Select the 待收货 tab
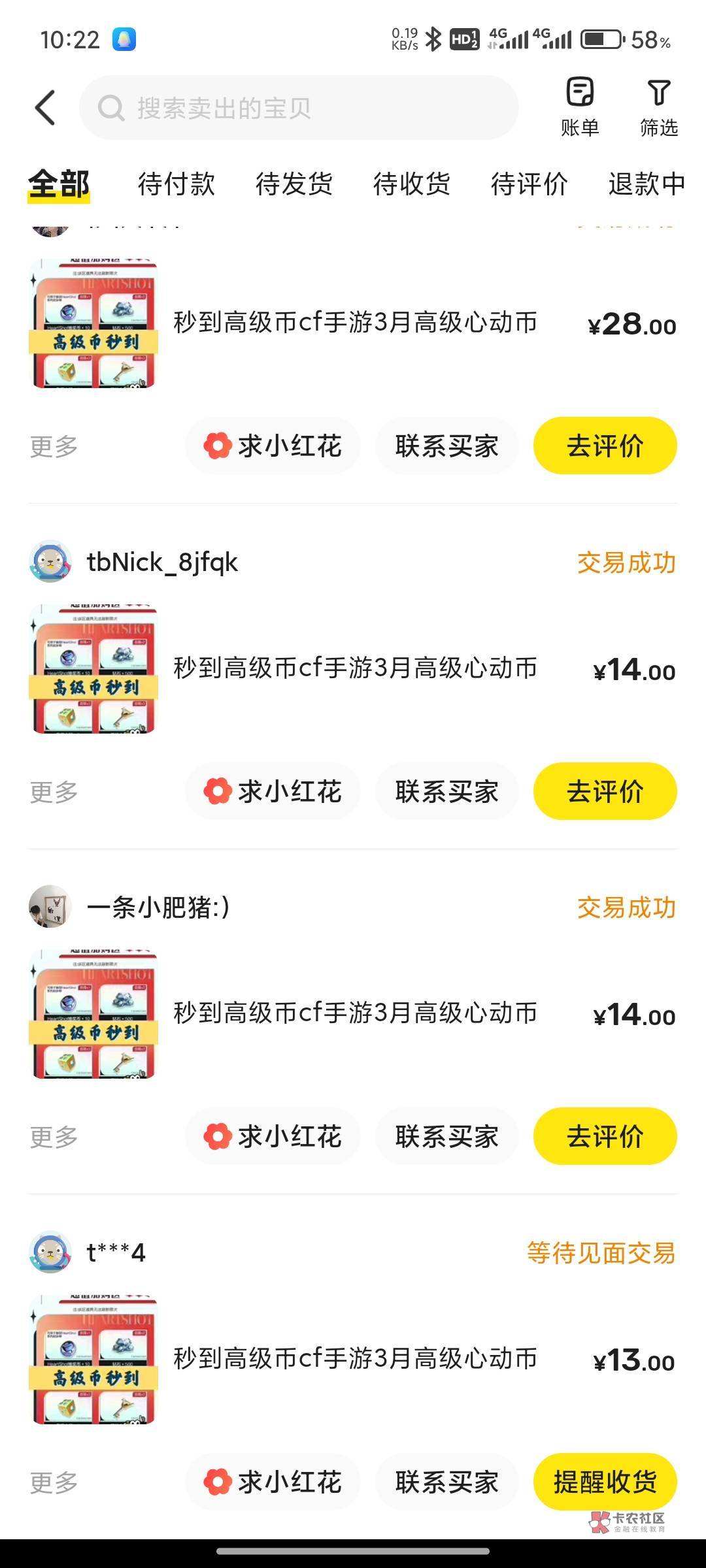Image resolution: width=706 pixels, height=1568 pixels. 412,184
